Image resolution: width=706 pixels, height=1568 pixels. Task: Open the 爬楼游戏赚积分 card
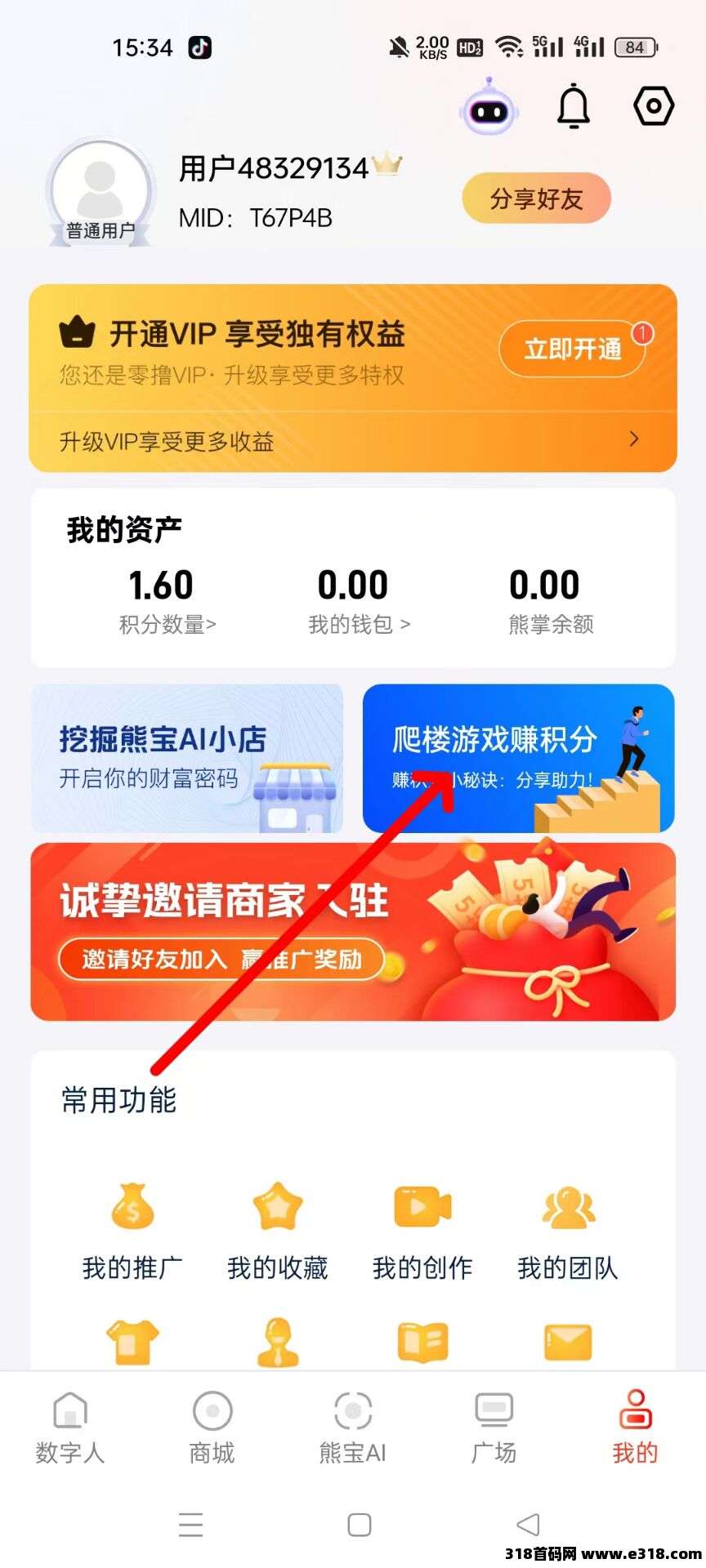click(x=518, y=758)
